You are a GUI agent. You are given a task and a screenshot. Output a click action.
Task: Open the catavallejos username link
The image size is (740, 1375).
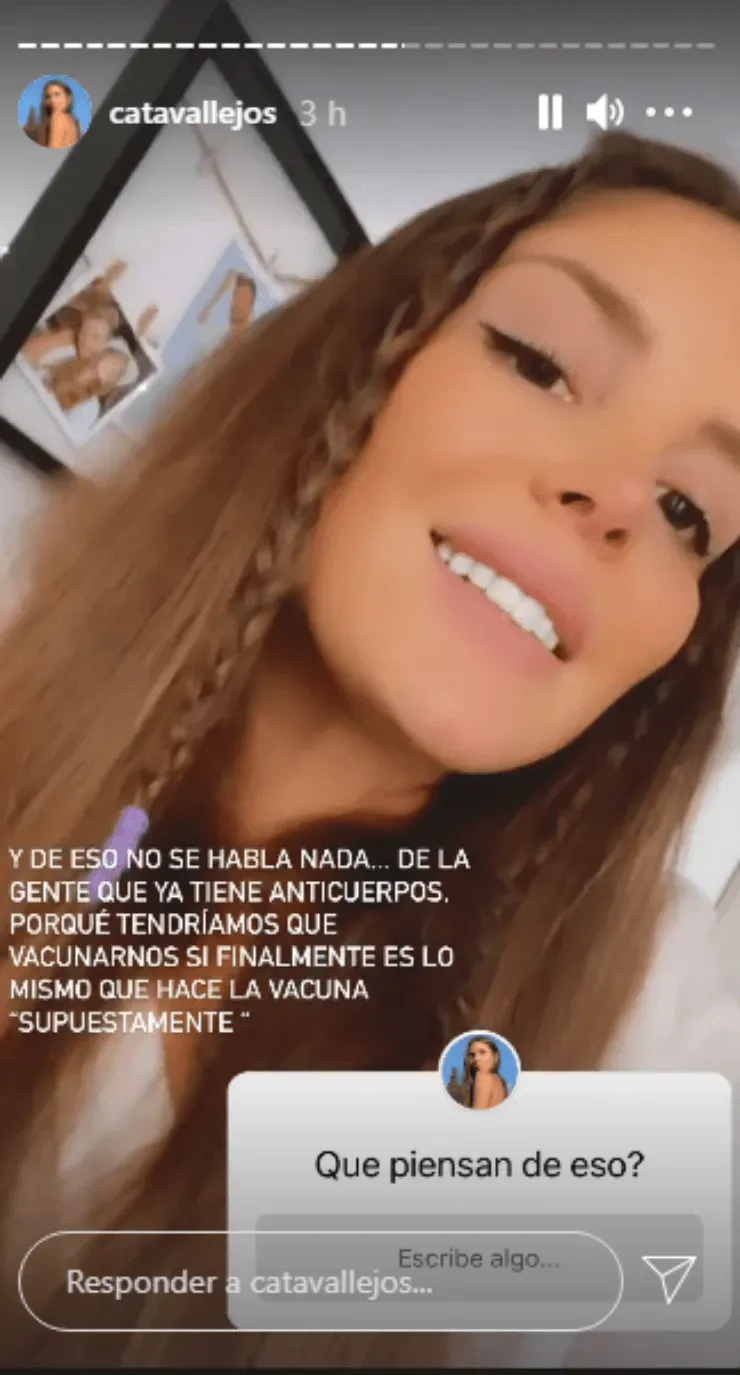[x=192, y=113]
